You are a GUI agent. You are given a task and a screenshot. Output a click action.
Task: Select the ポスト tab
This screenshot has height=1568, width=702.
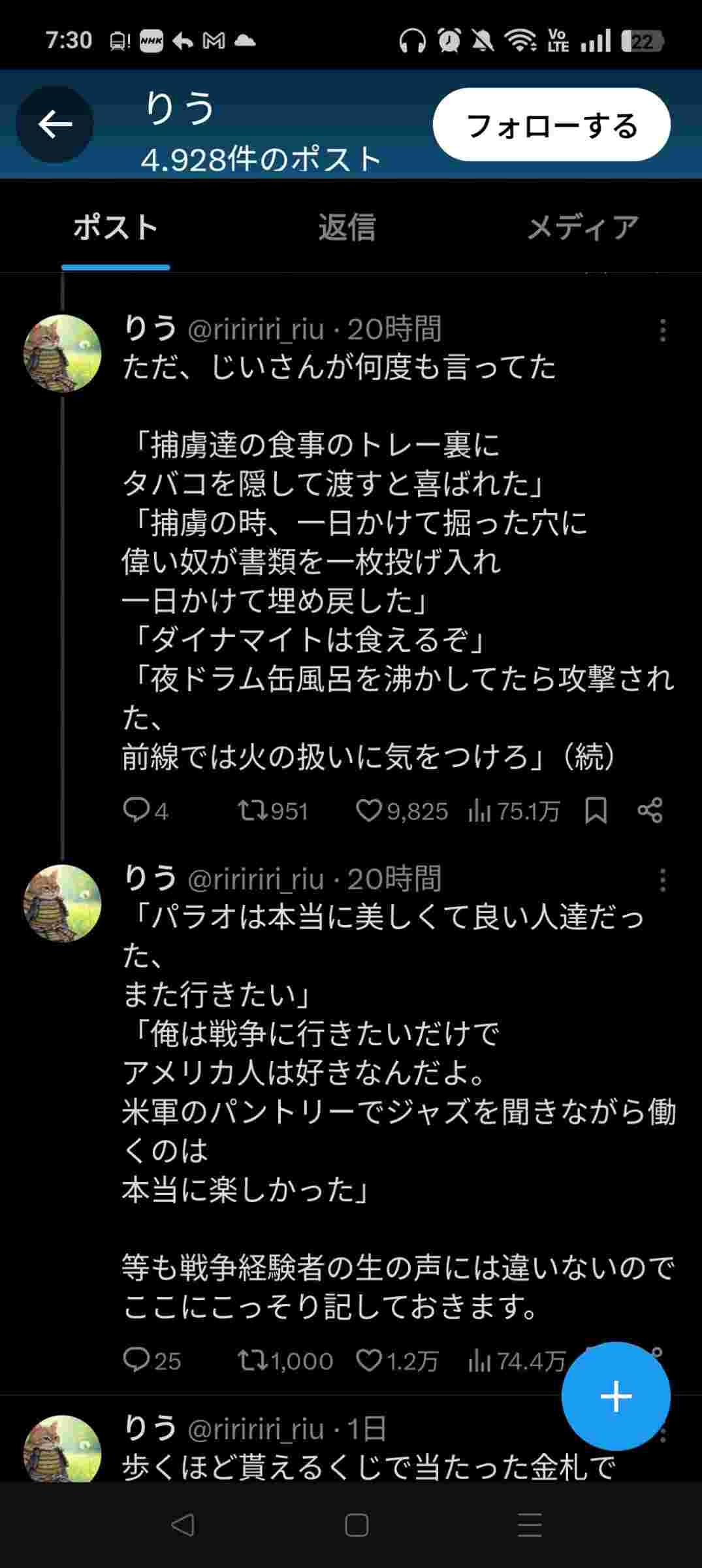coord(116,228)
